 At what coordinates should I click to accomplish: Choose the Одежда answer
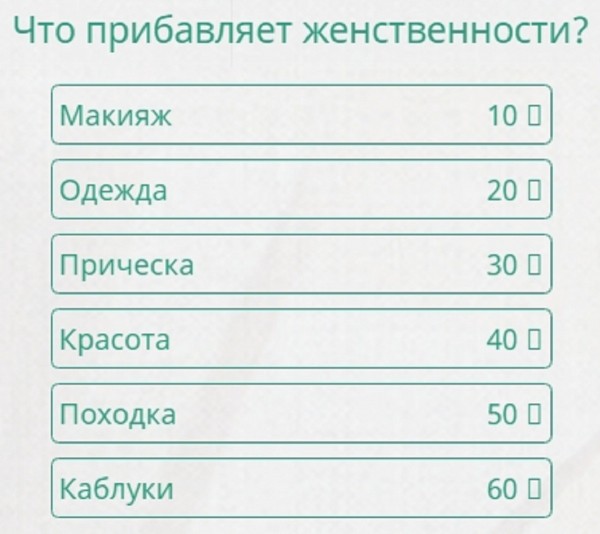[x=300, y=190]
